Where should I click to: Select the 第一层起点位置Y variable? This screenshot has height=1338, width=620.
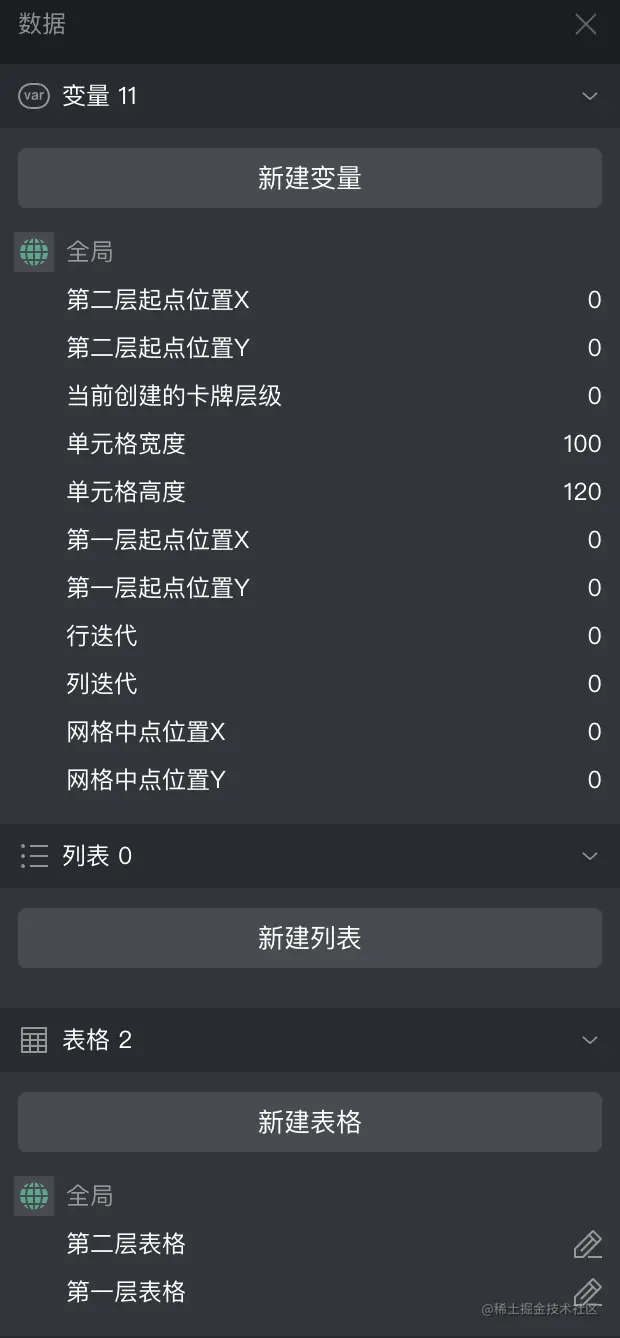[158, 588]
